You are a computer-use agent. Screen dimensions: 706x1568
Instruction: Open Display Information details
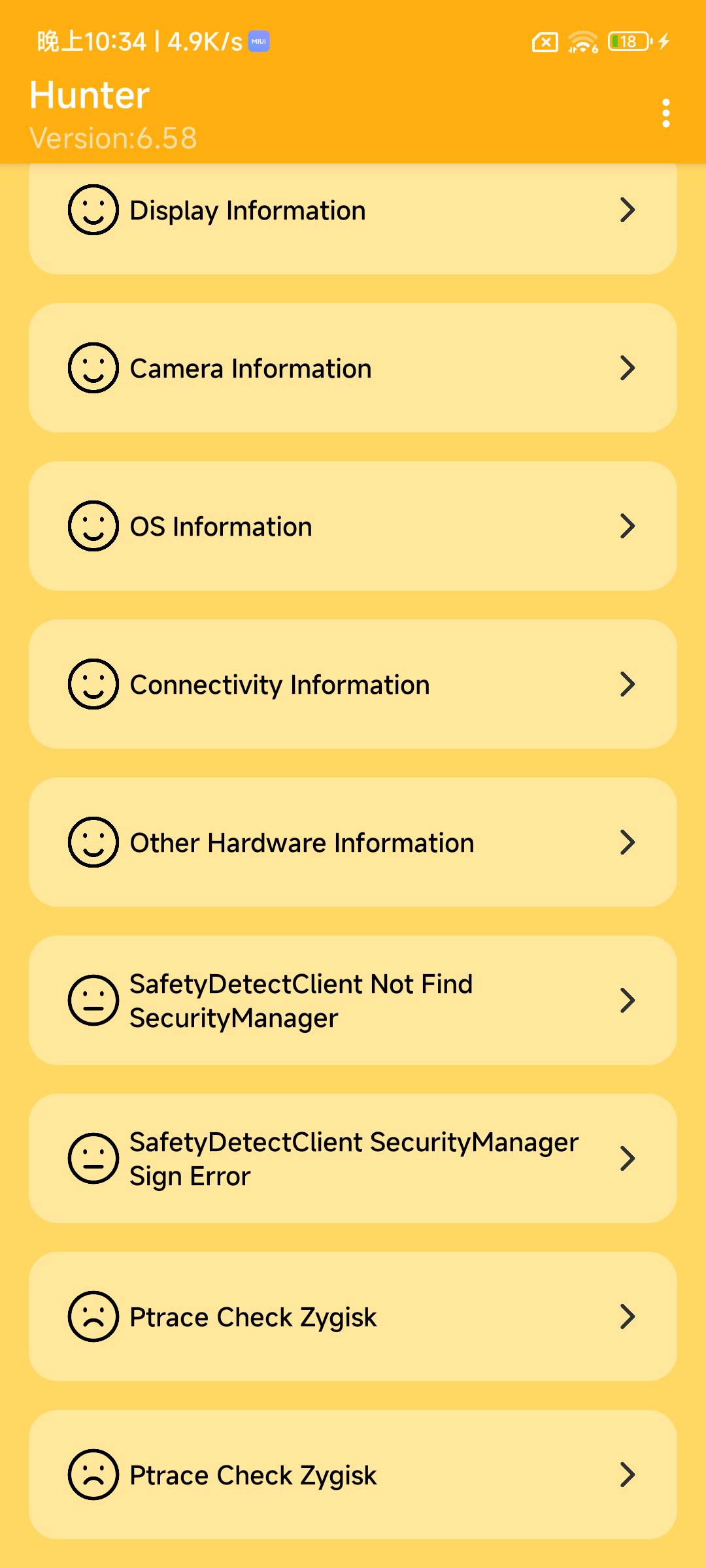point(353,212)
